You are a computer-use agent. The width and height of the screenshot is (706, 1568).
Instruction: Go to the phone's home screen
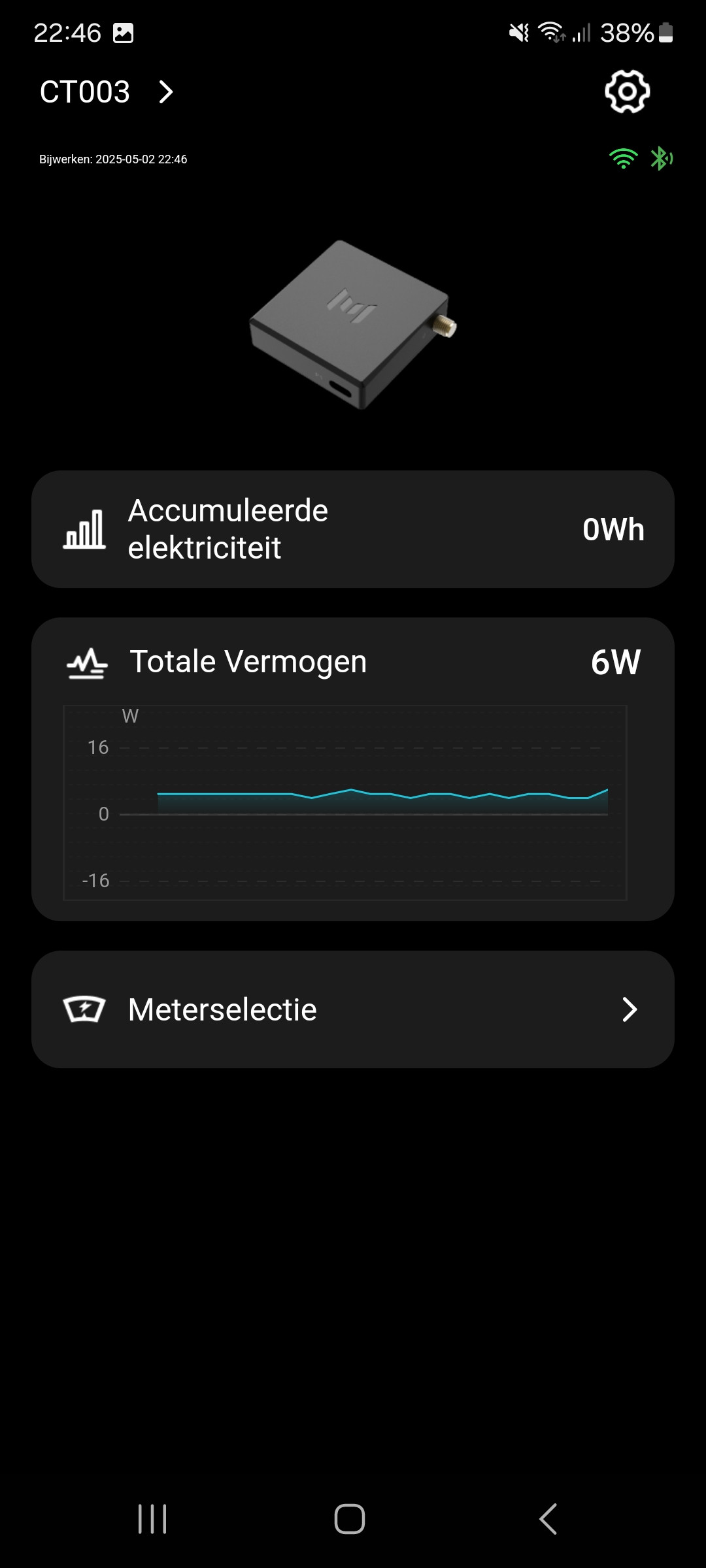tap(350, 1518)
